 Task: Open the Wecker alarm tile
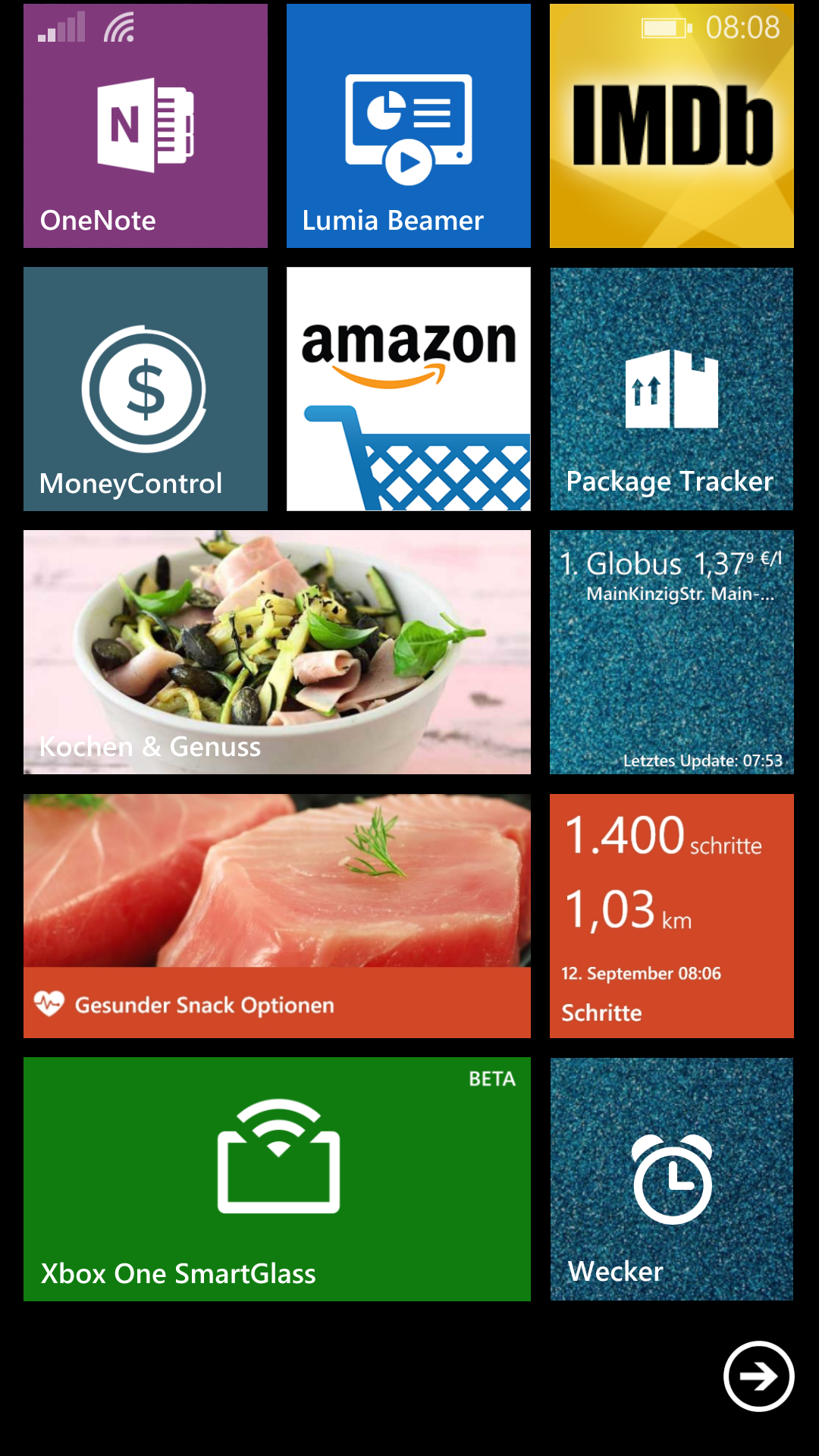[x=671, y=1178]
